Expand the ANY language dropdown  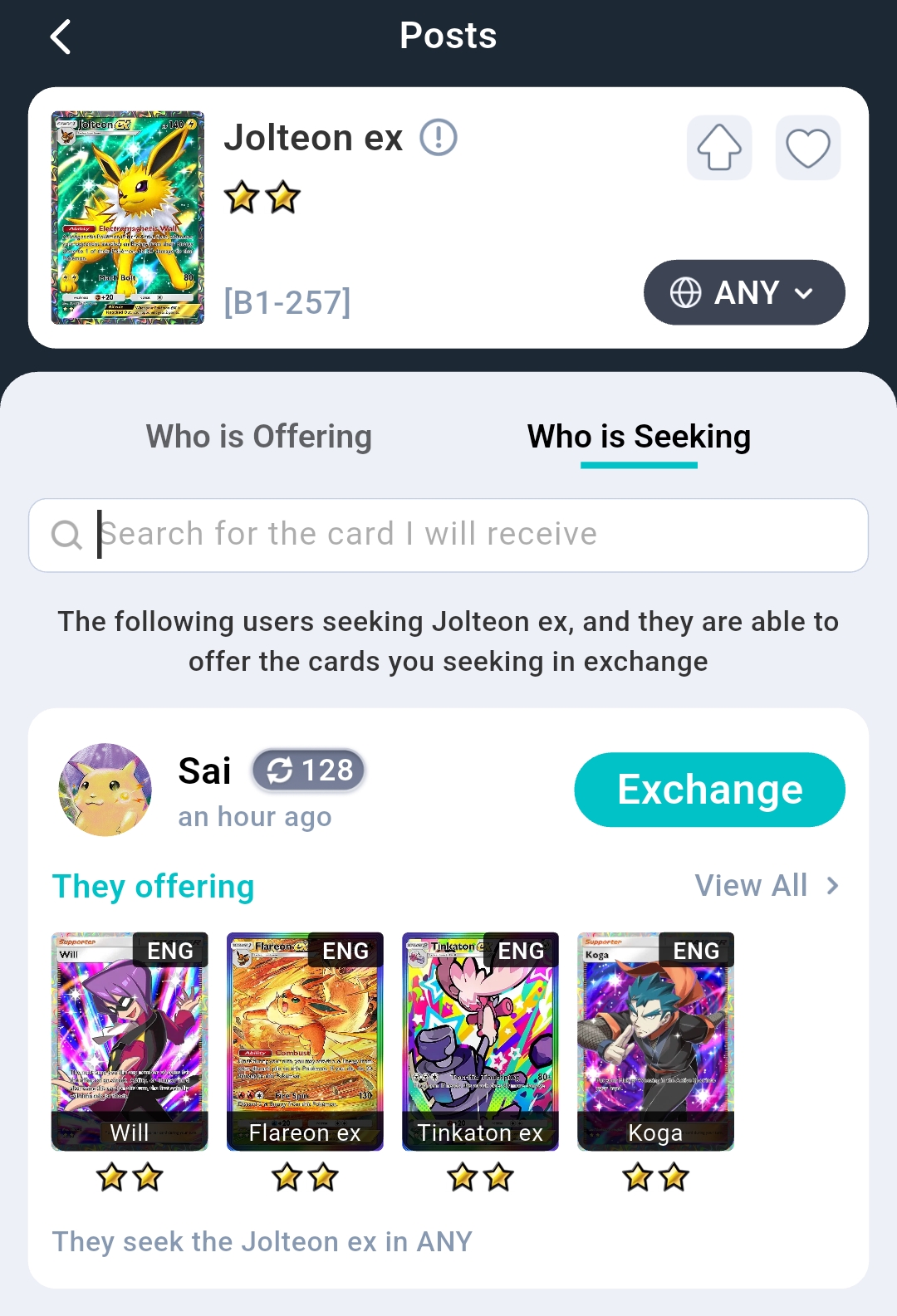pyautogui.click(x=744, y=292)
